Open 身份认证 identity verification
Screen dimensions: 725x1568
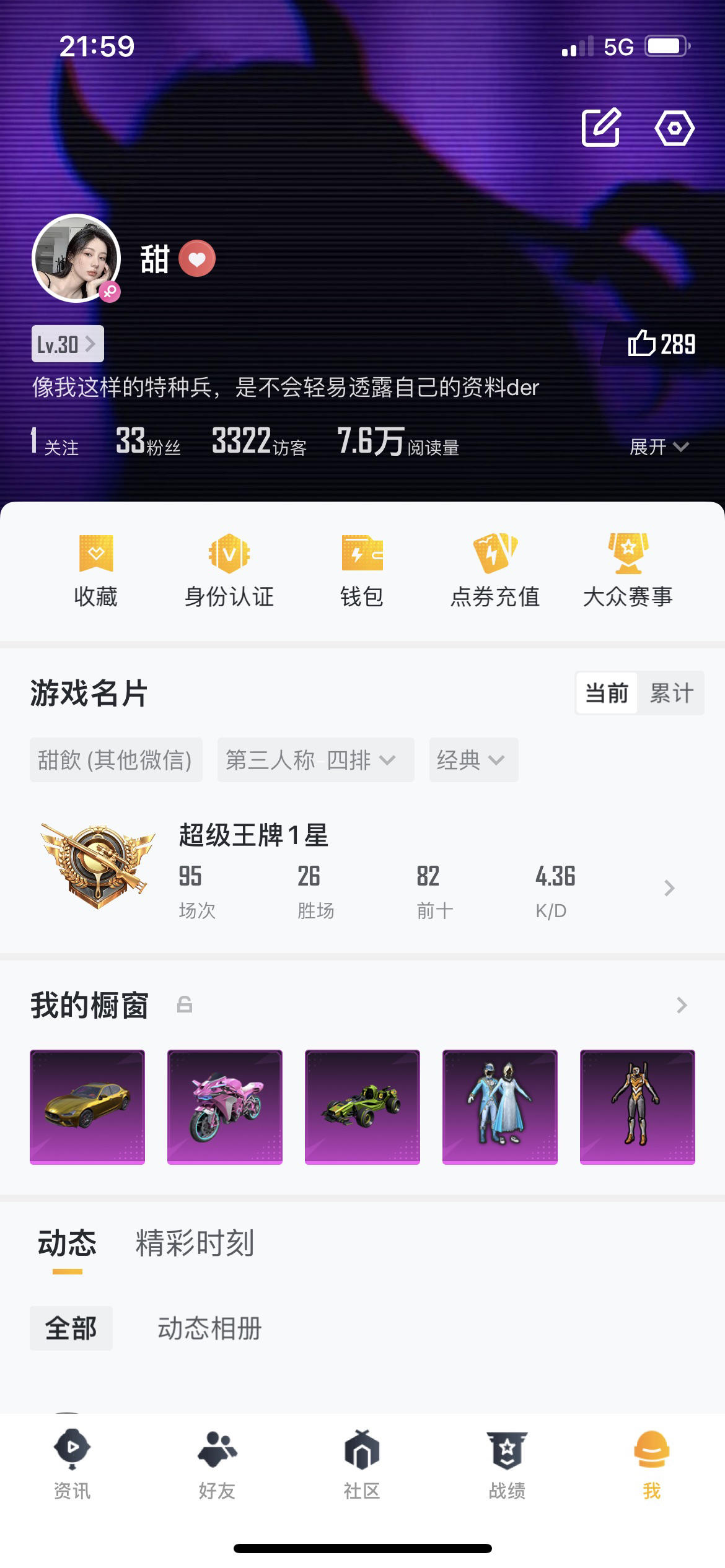(228, 570)
